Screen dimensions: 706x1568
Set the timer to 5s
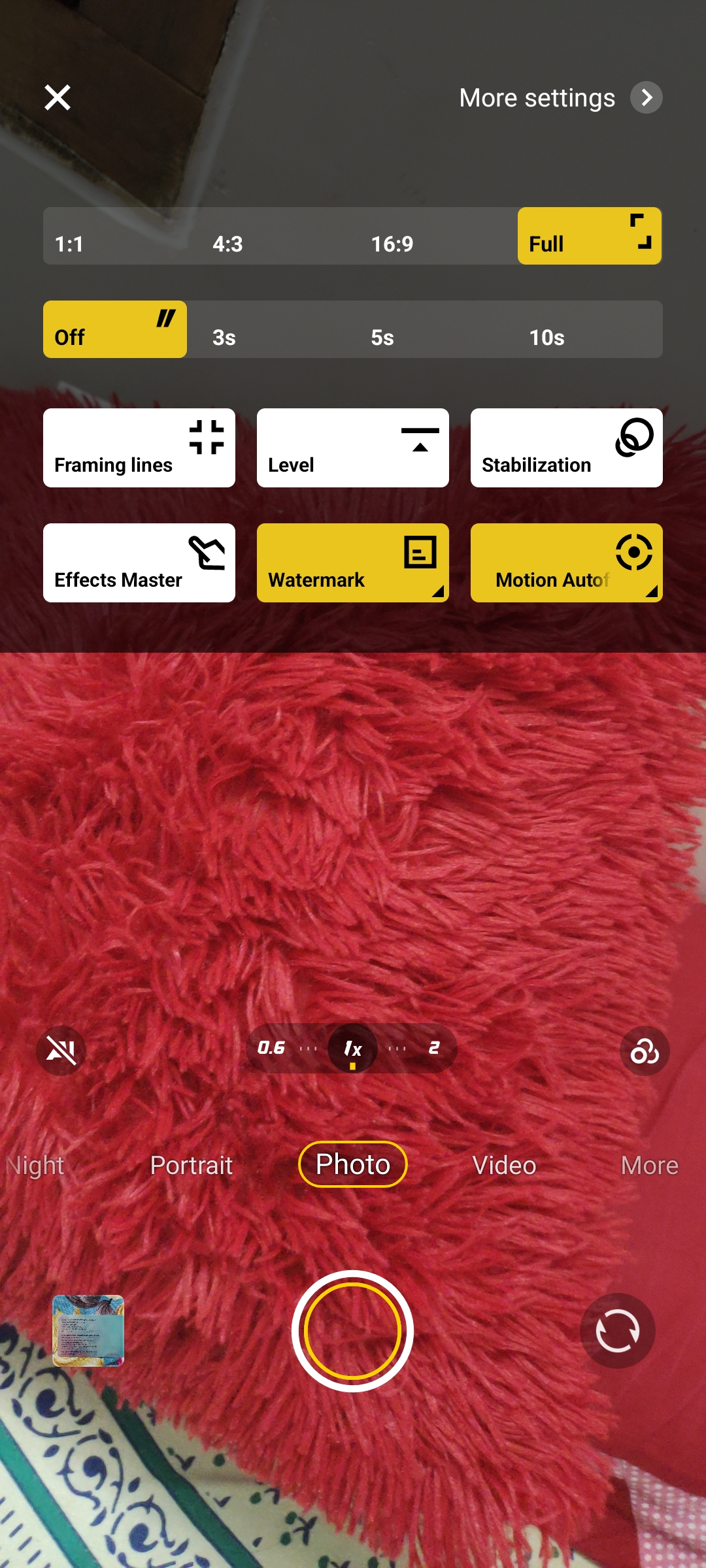pyautogui.click(x=382, y=337)
